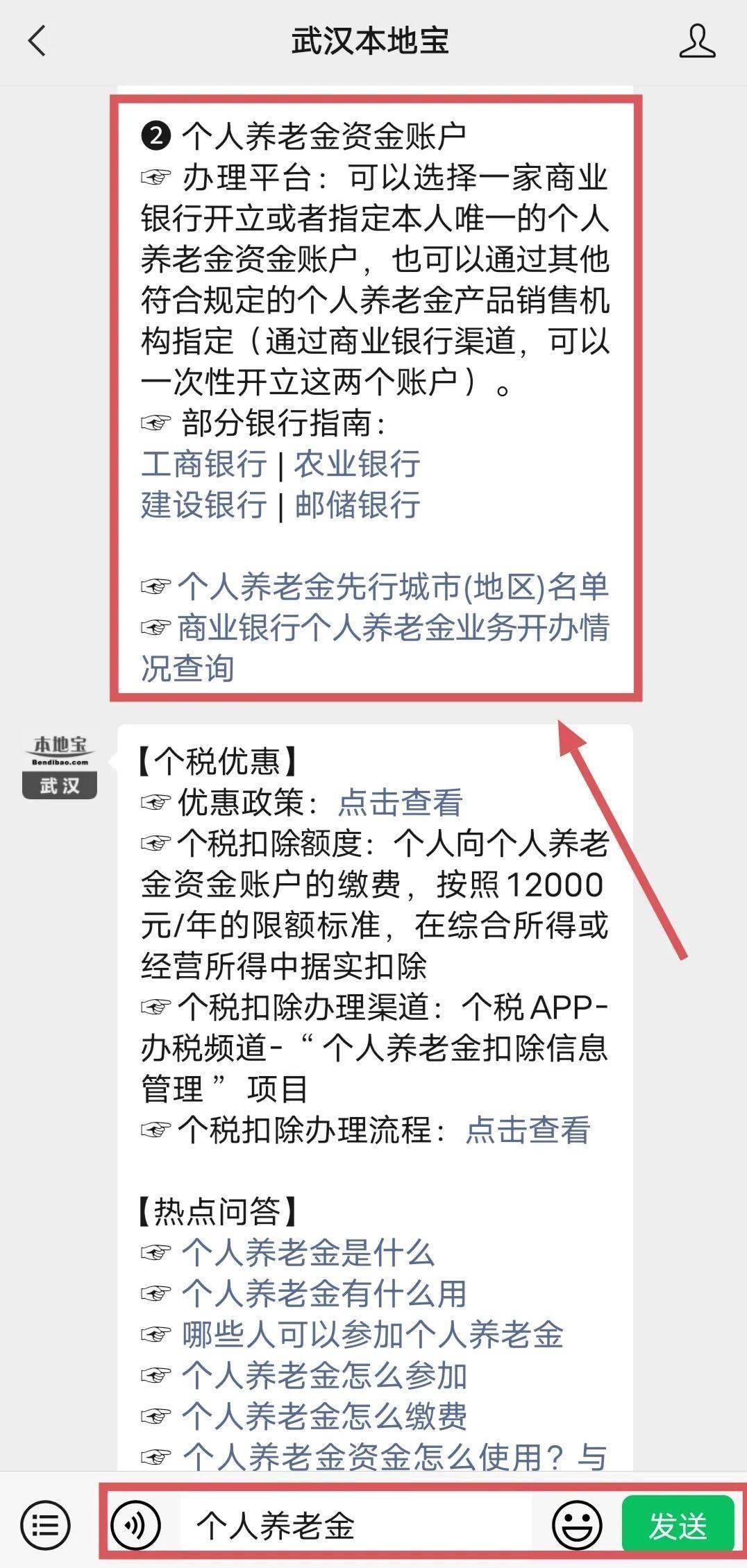Screen dimensions: 747x1568
Task: Open 农业银行 guide link
Action: 357,464
